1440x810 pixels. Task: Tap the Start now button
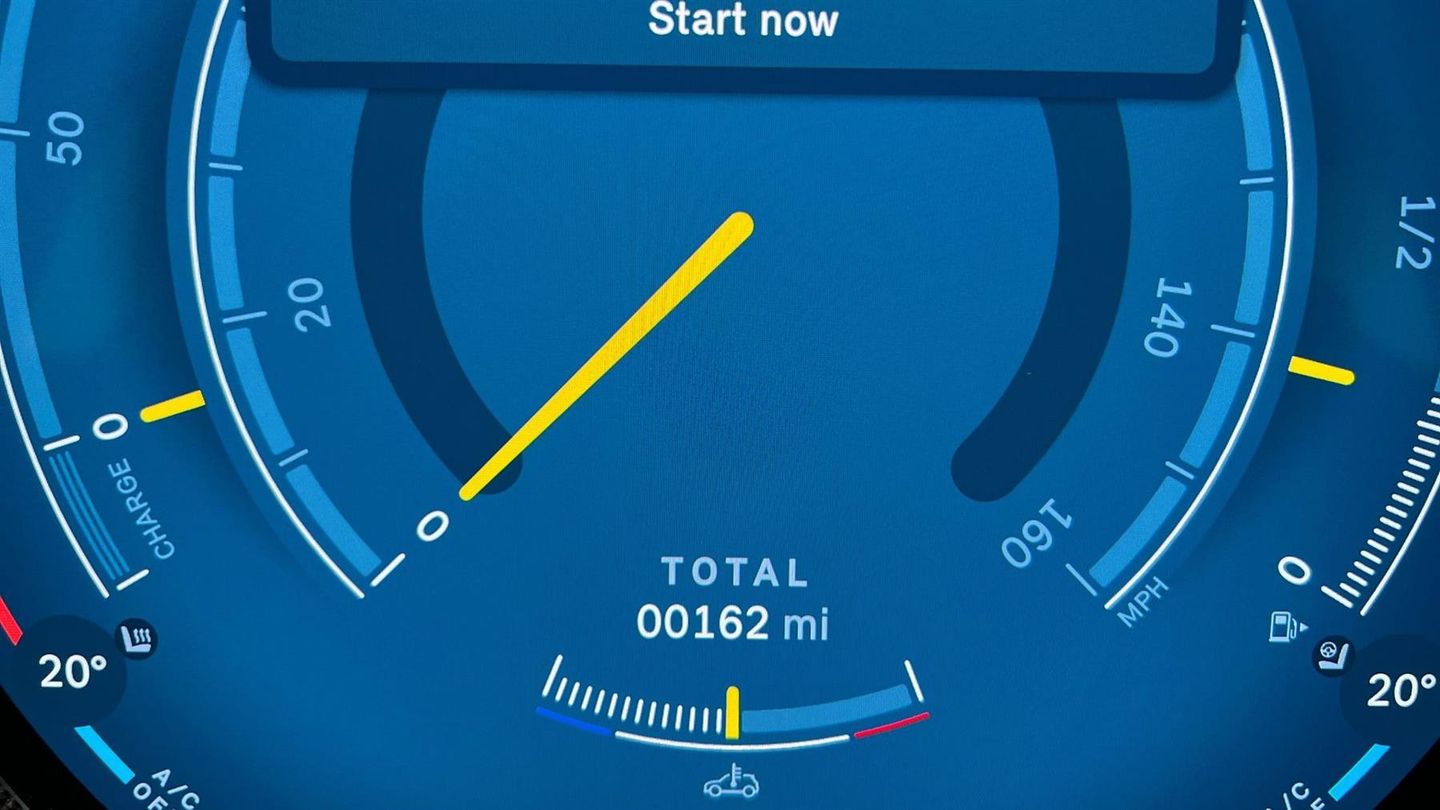(742, 22)
